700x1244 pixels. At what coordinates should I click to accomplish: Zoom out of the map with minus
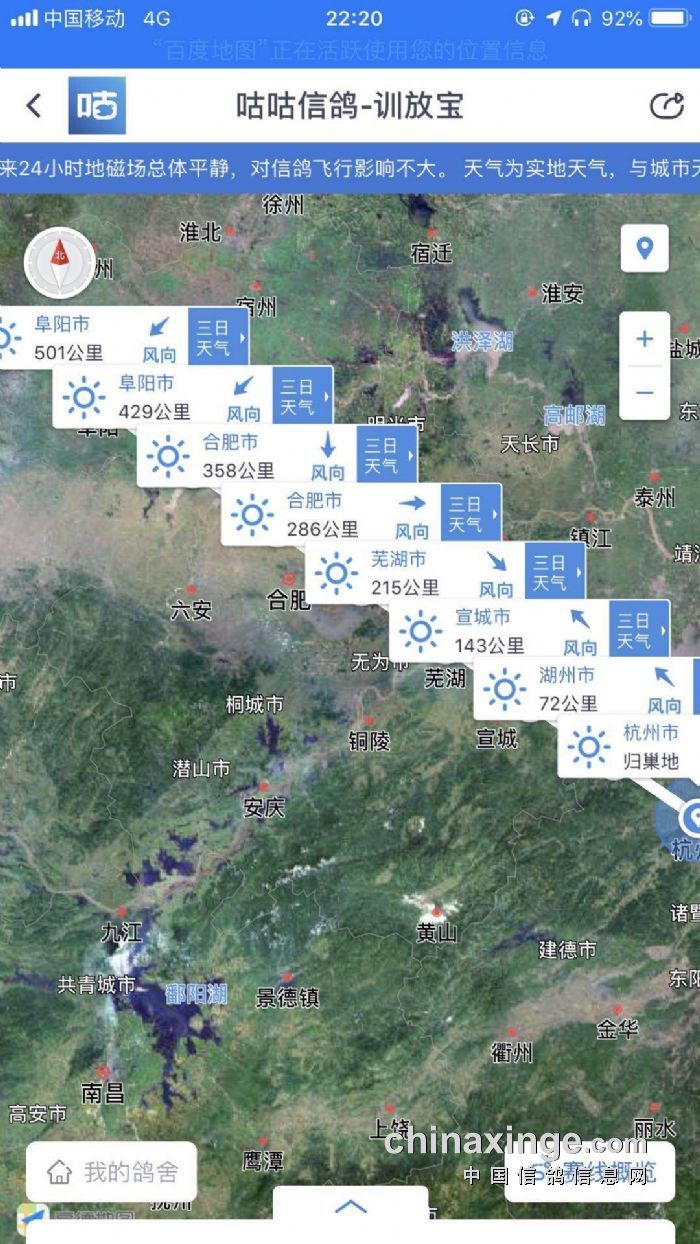coord(644,392)
